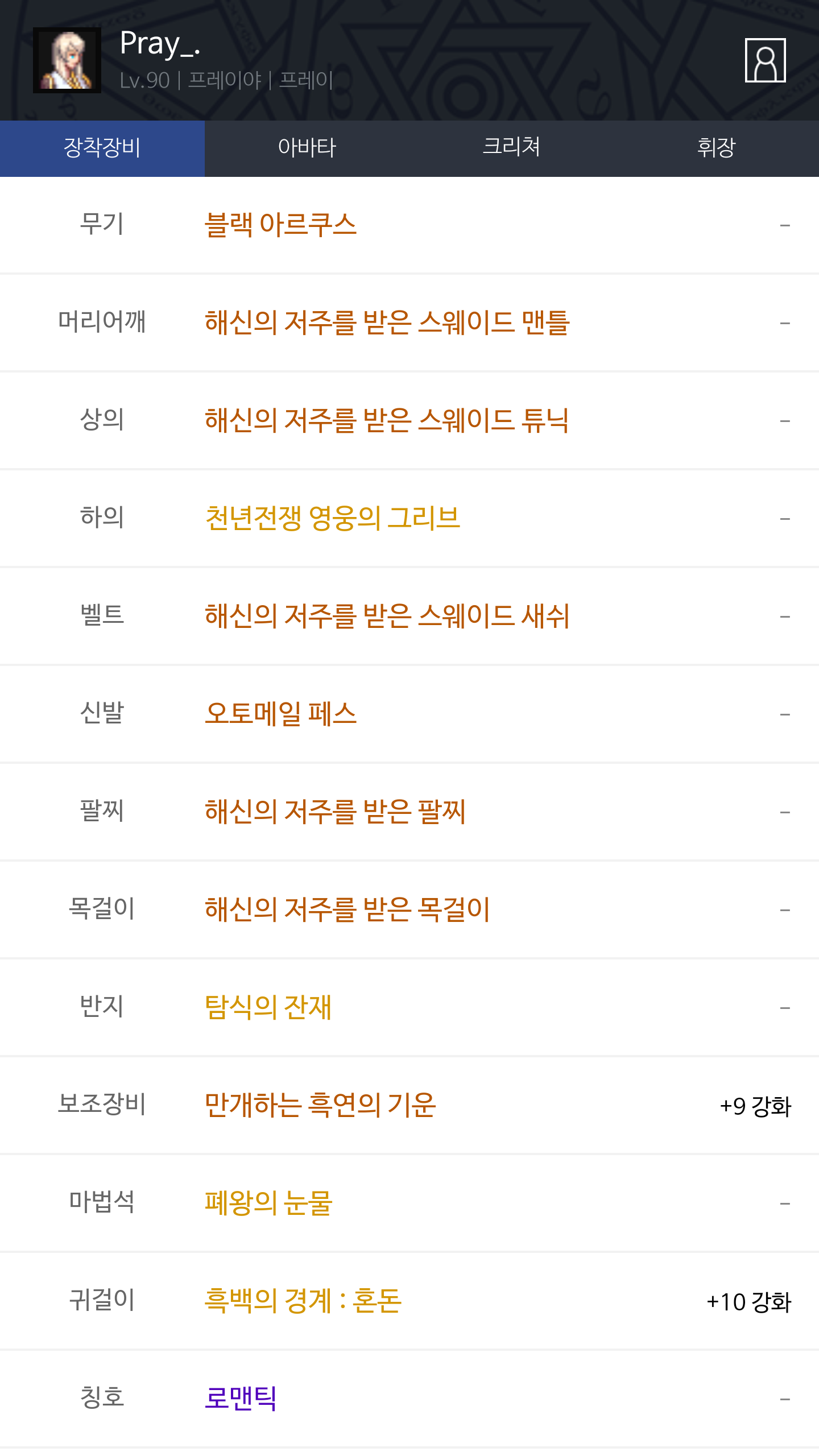Open ring item 탐식의 잔재

[268, 1007]
